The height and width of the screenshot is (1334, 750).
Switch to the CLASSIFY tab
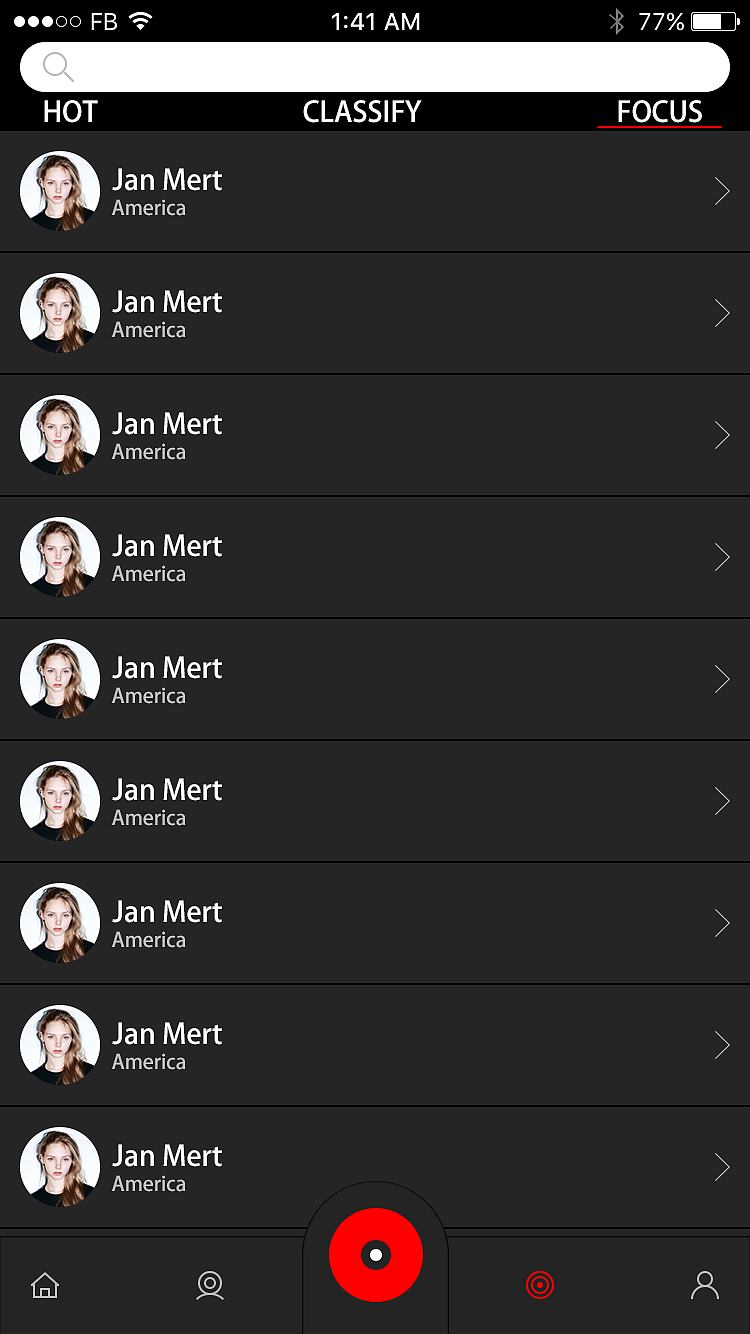(x=362, y=111)
